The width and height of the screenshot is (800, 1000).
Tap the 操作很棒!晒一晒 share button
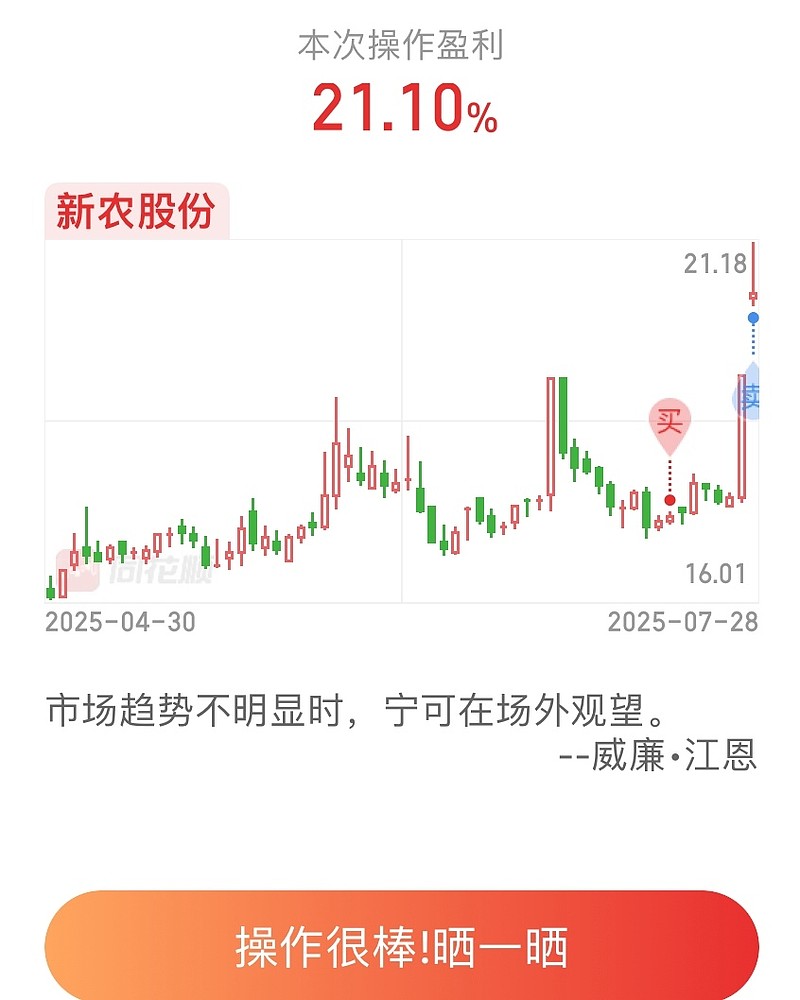pyautogui.click(x=401, y=945)
